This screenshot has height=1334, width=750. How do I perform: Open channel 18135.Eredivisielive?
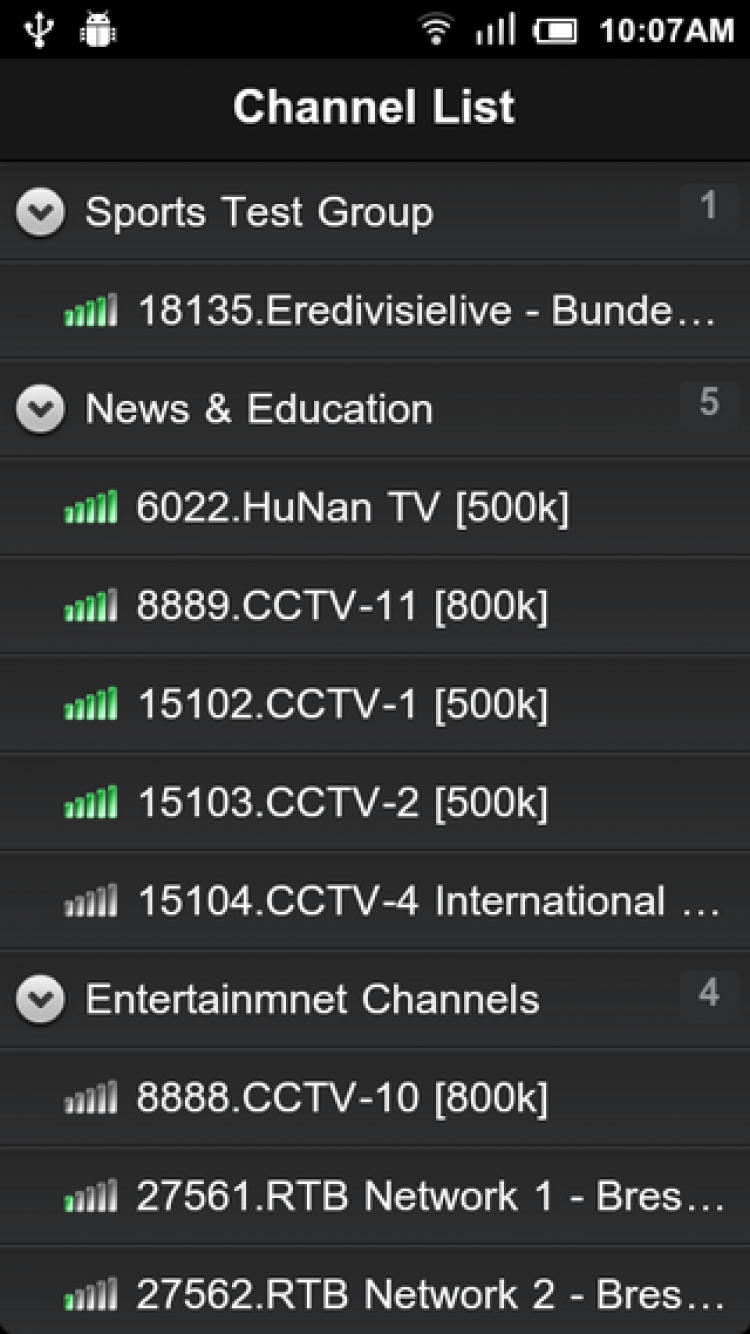tap(426, 311)
